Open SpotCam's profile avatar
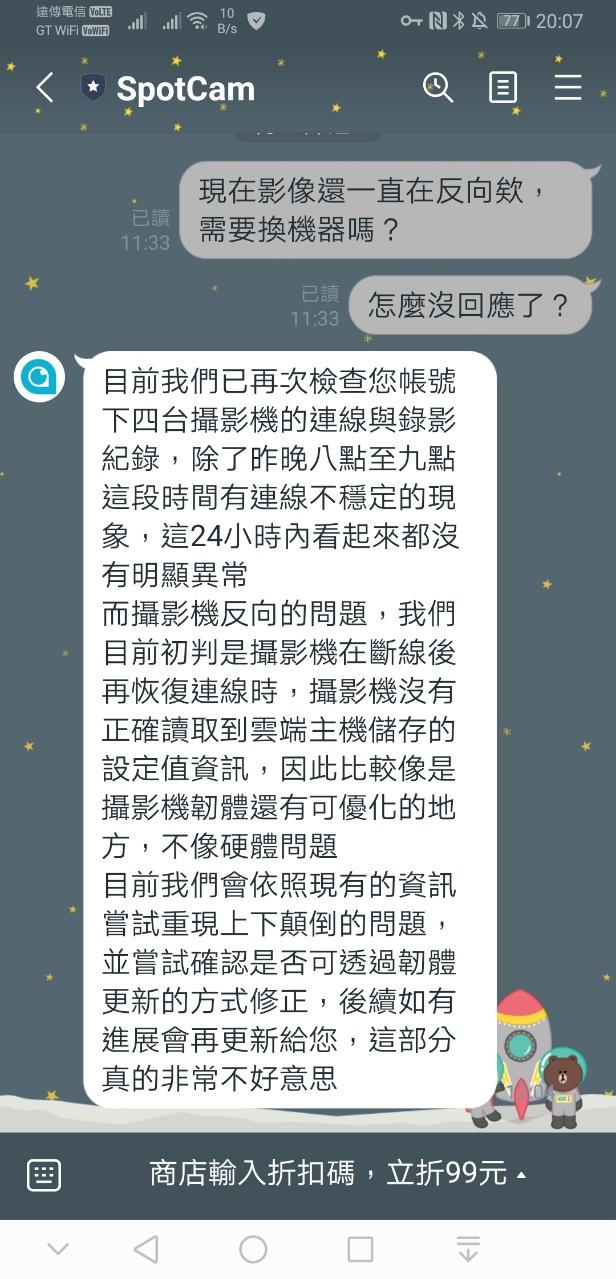Image resolution: width=616 pixels, height=1279 pixels. [x=39, y=377]
